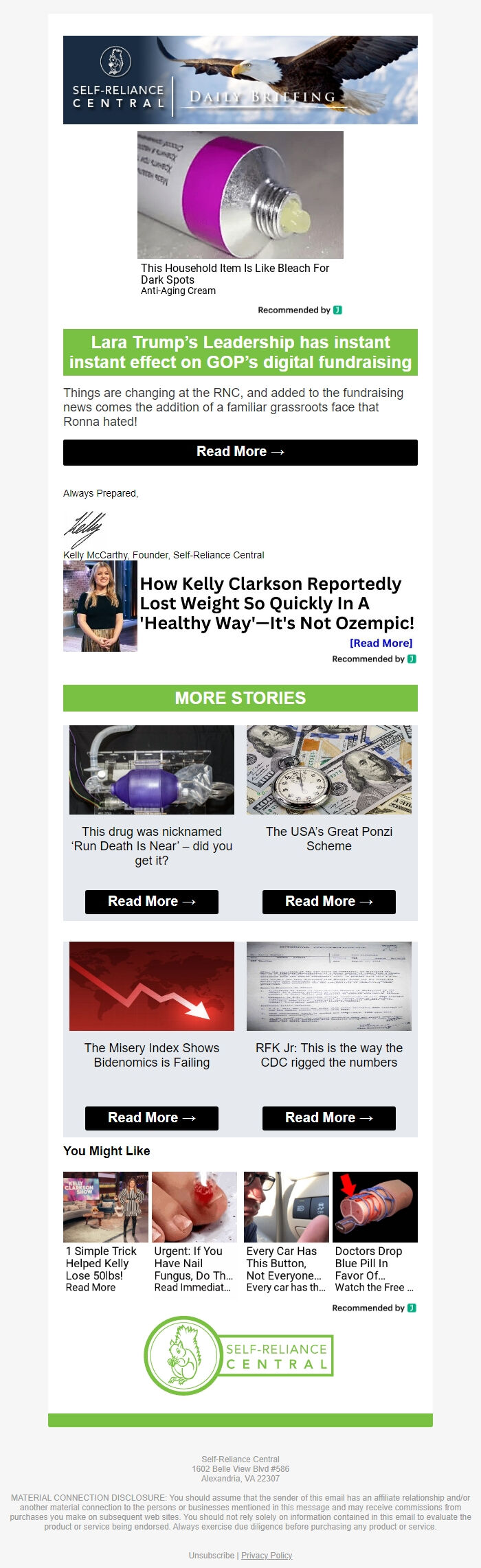481x1568 pixels.
Task: Tap Read More under 'Run Death Is Near' drug story
Action: tap(151, 901)
